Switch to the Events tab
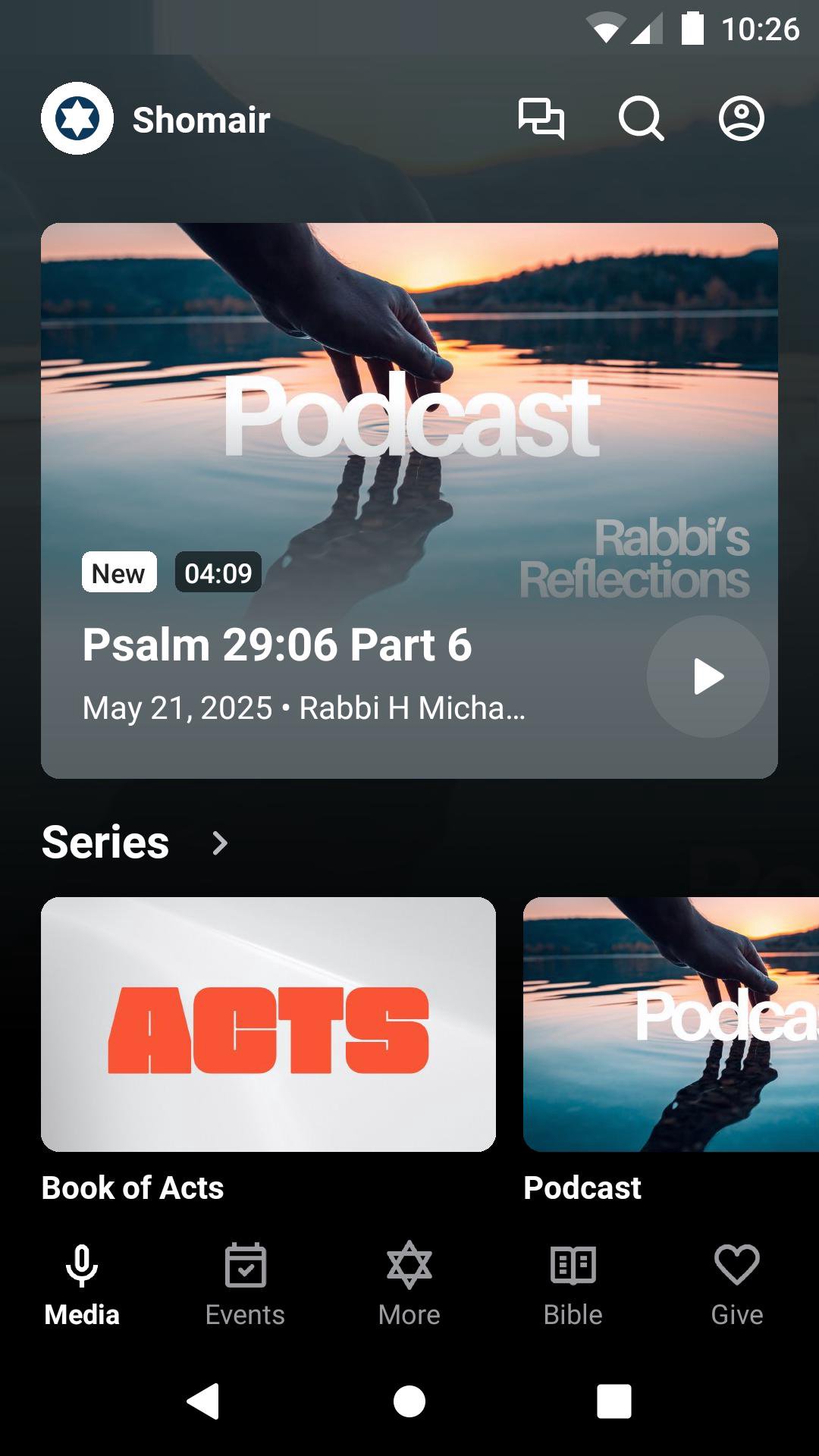This screenshot has height=1456, width=819. 245,1283
